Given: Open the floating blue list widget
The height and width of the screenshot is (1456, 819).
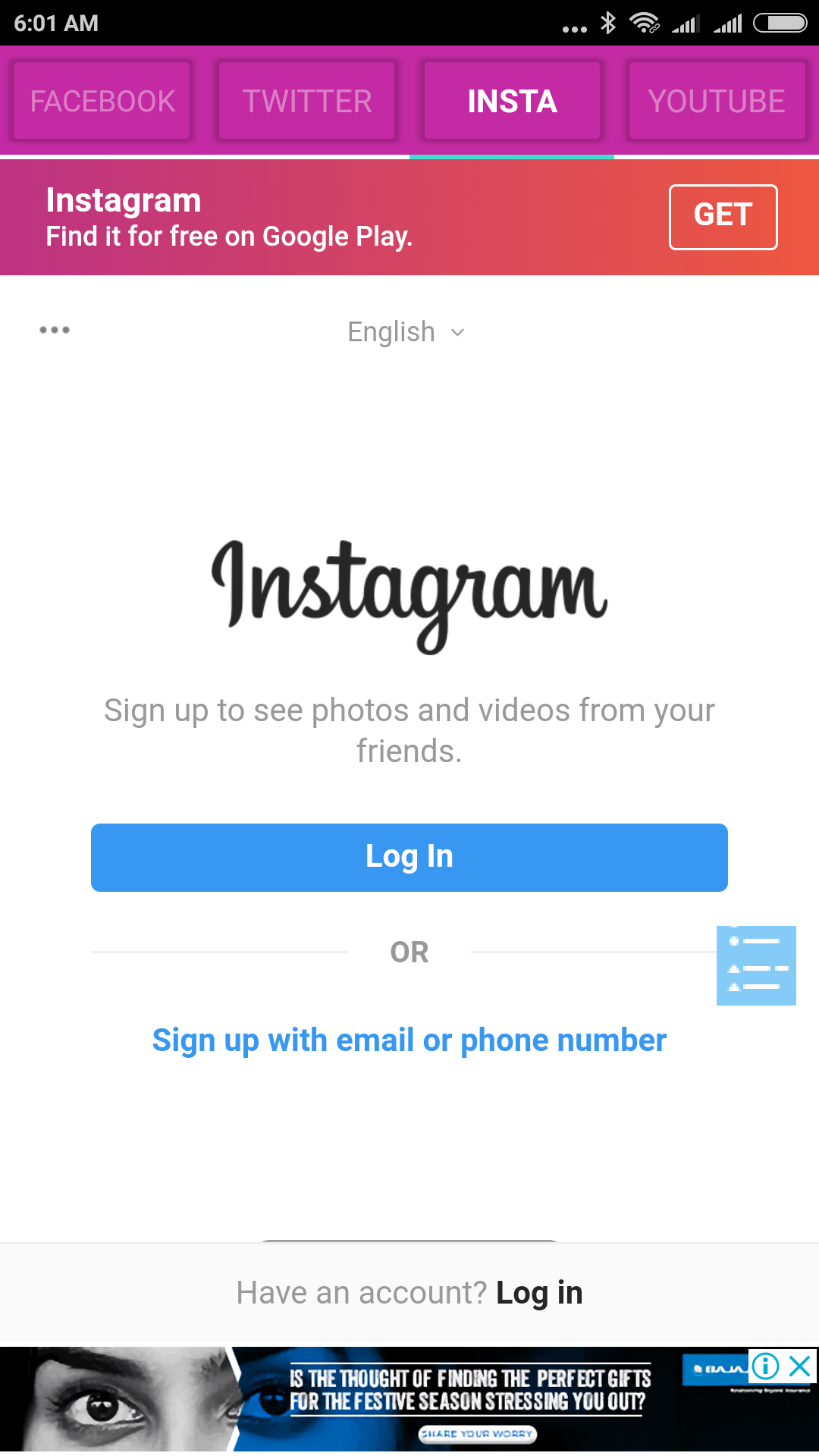Looking at the screenshot, I should 756,965.
